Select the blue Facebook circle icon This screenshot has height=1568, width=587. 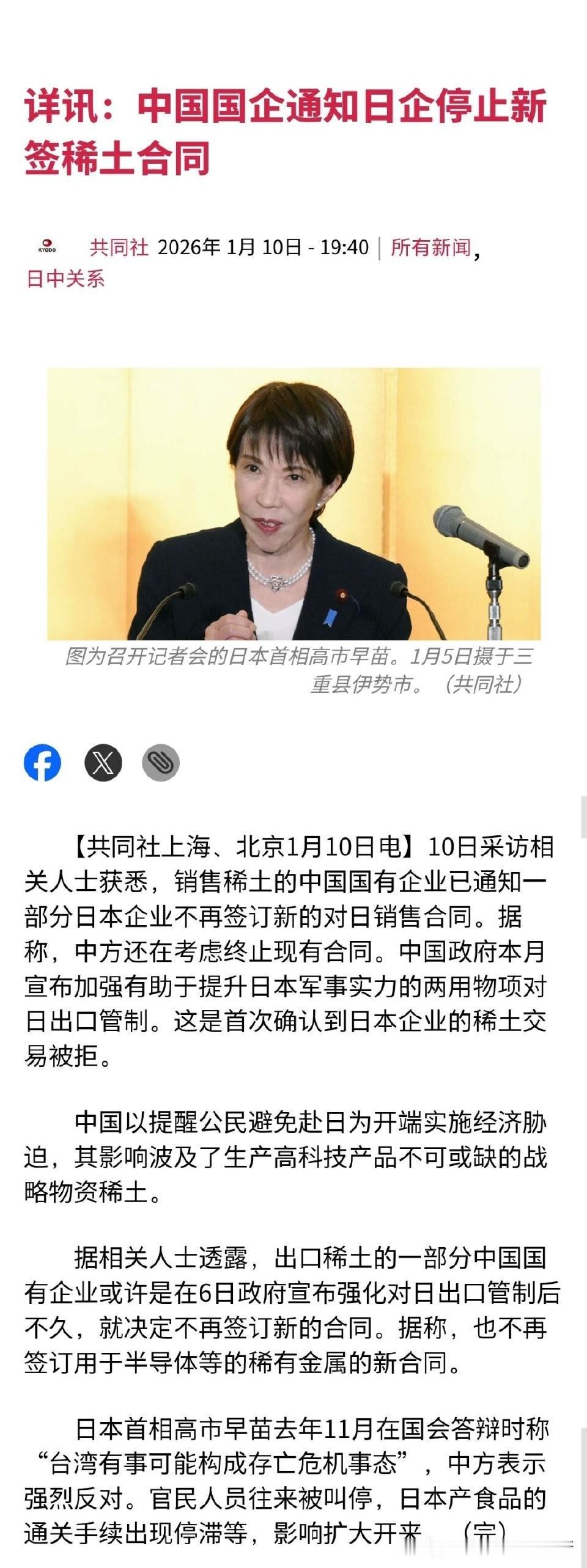(42, 761)
